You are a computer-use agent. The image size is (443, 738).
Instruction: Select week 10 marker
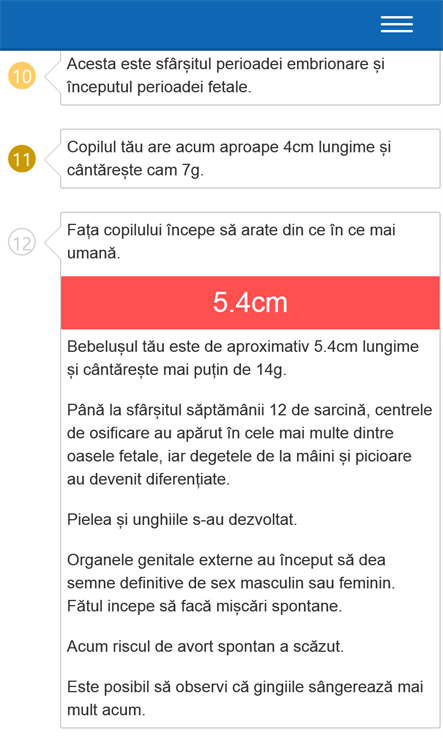tap(22, 76)
